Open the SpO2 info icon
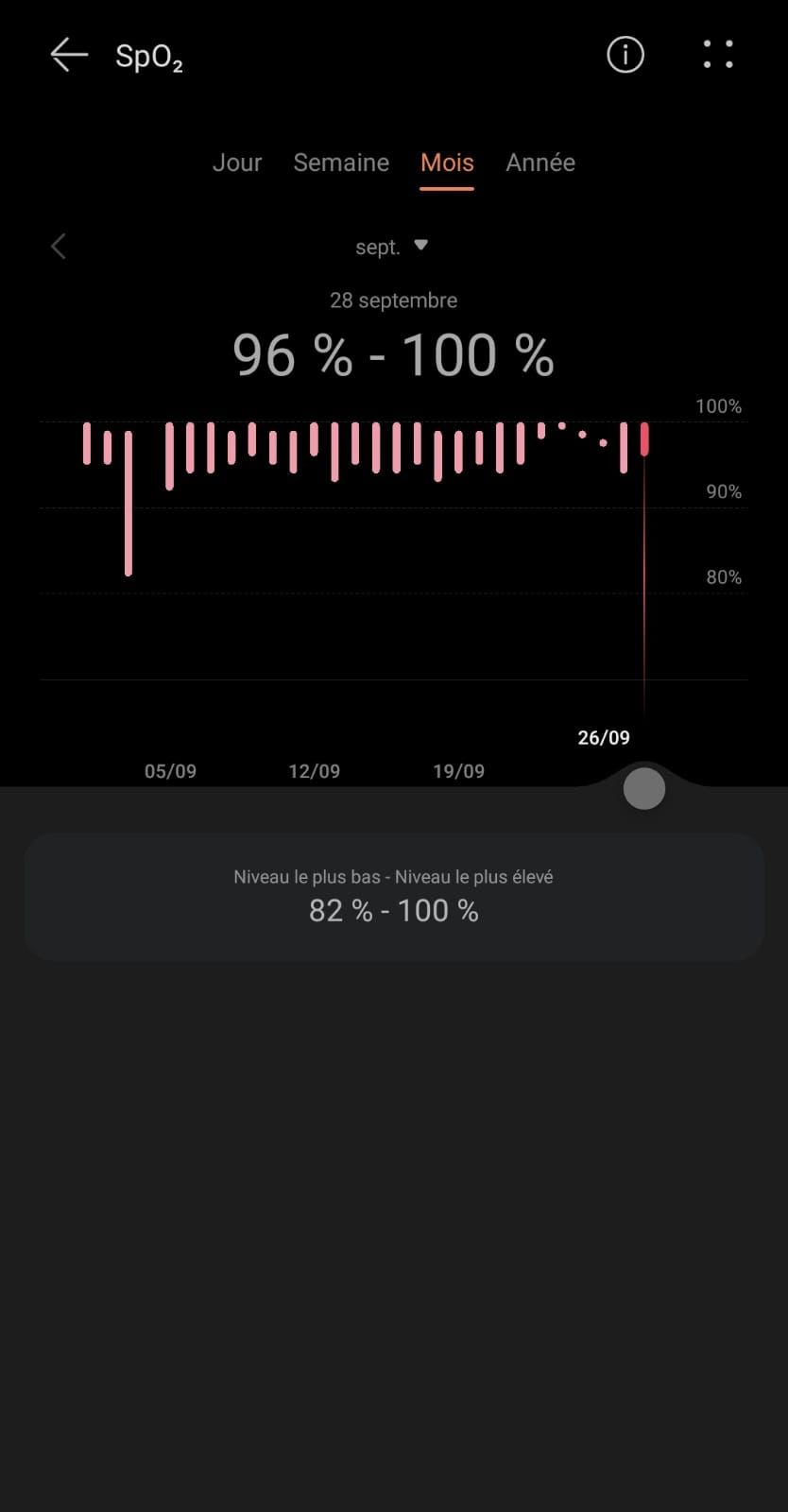 coord(625,55)
